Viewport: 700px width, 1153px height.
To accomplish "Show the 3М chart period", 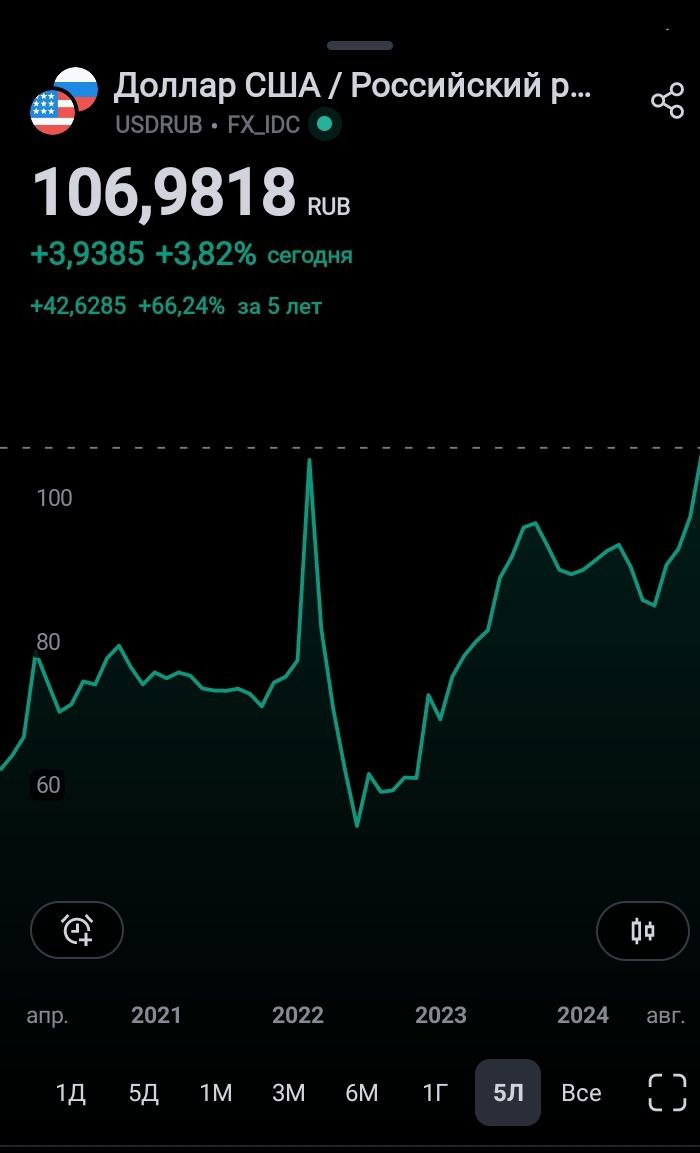I will 289,1093.
